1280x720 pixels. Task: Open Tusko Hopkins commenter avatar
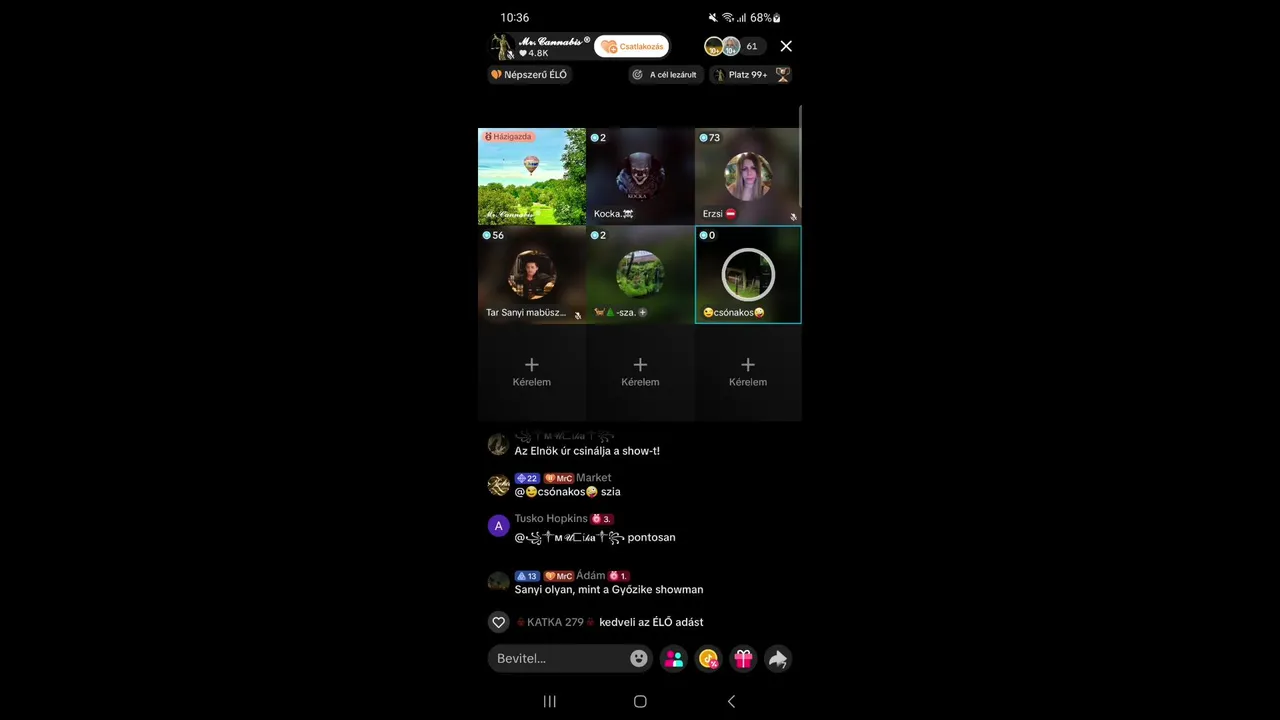click(x=498, y=526)
